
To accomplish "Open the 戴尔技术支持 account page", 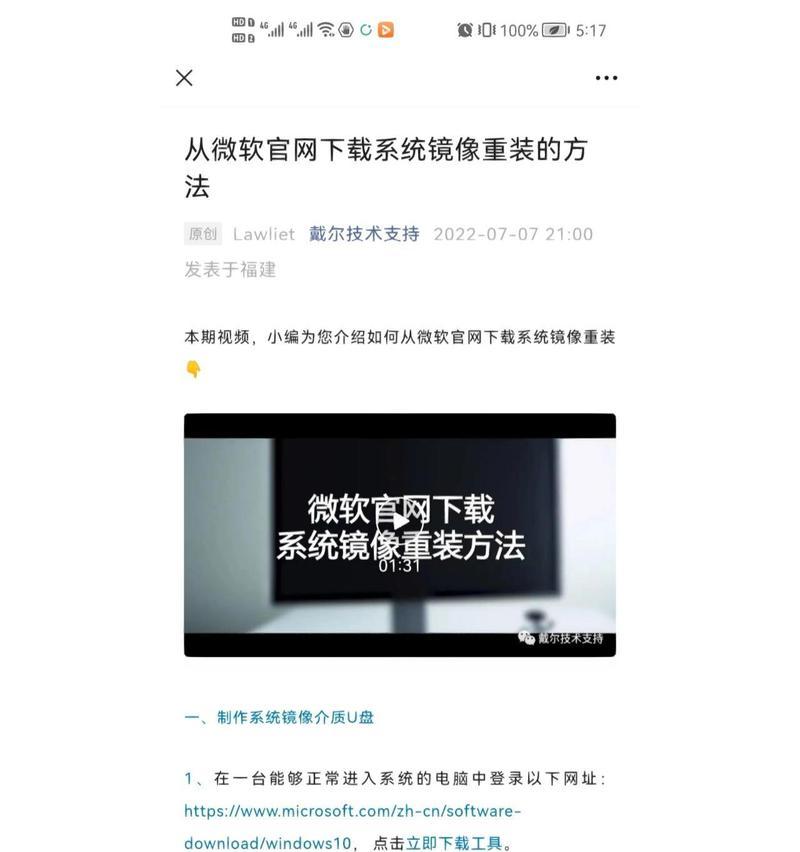I will pos(364,234).
